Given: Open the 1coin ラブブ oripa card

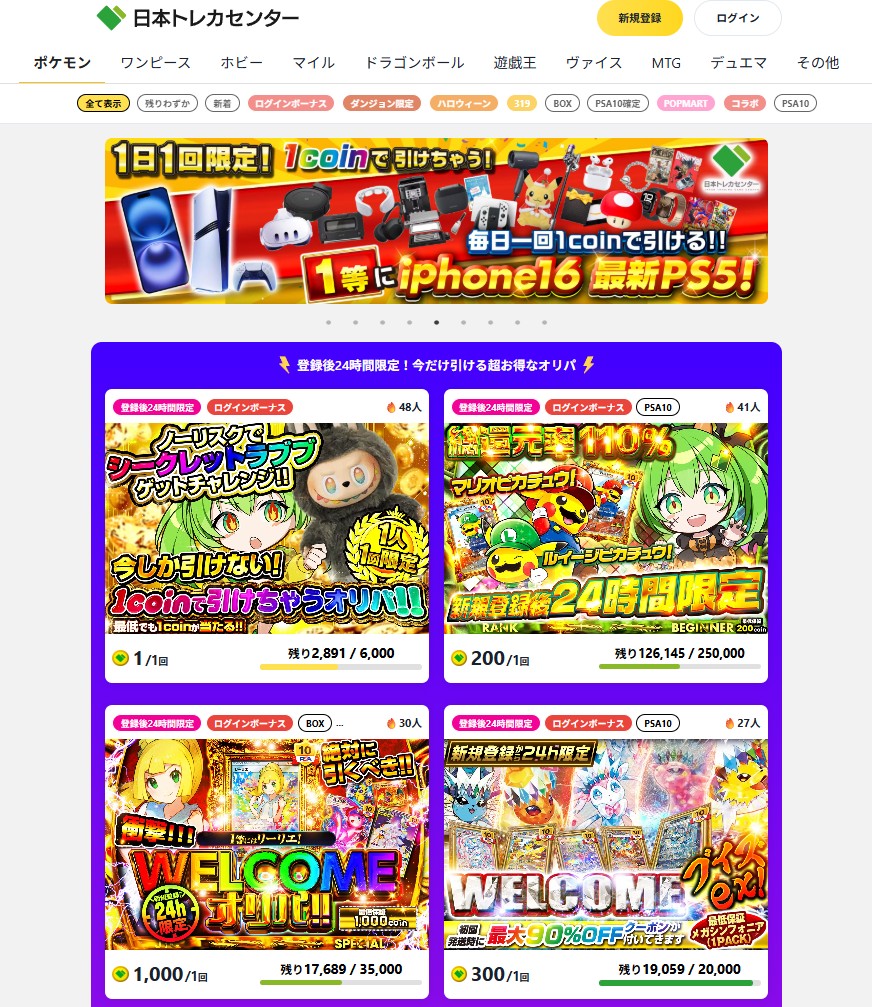Looking at the screenshot, I should coord(267,528).
